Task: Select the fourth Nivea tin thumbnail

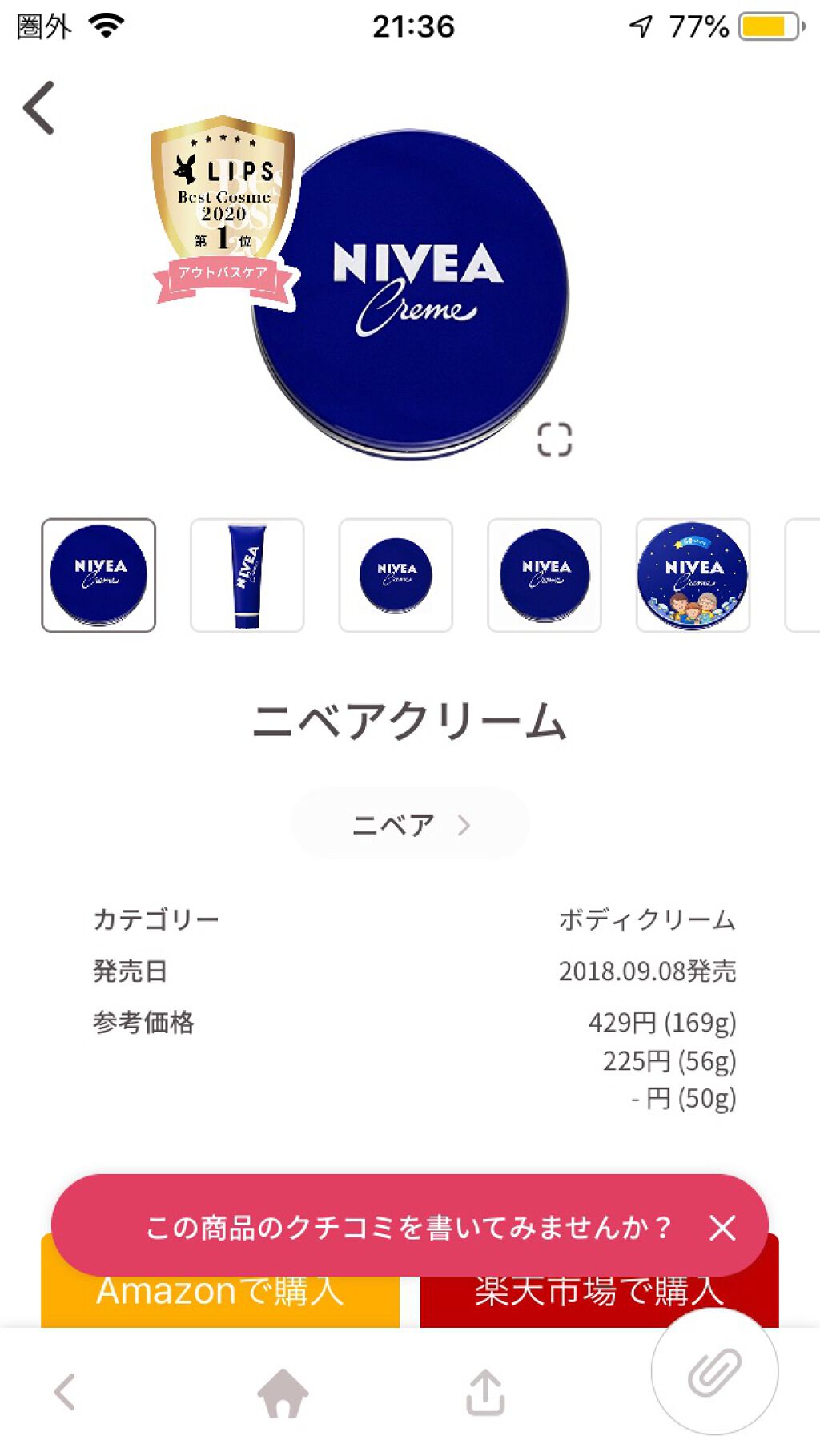Action: [545, 575]
